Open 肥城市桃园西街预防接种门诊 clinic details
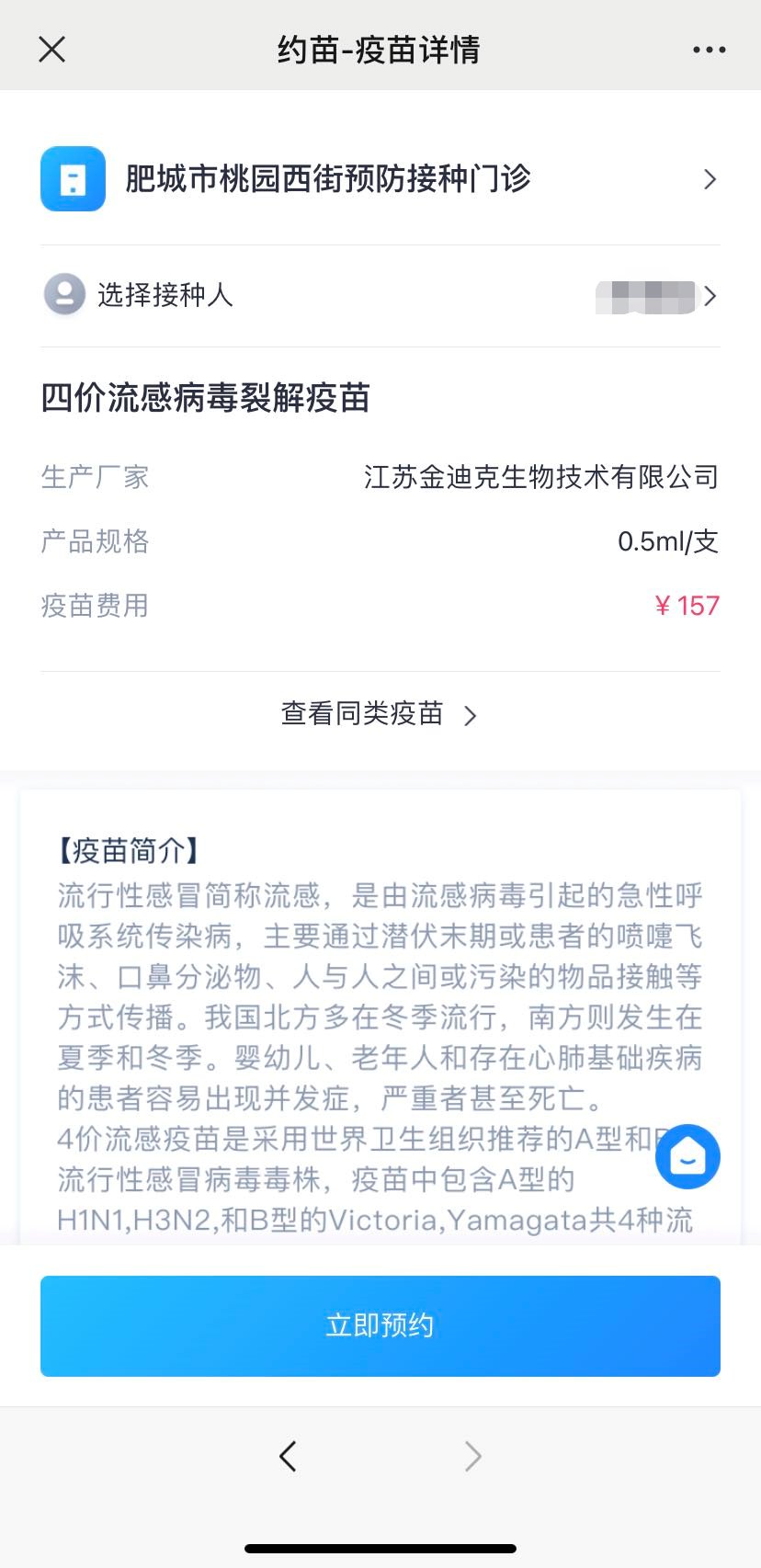The image size is (761, 1568). 380,179
